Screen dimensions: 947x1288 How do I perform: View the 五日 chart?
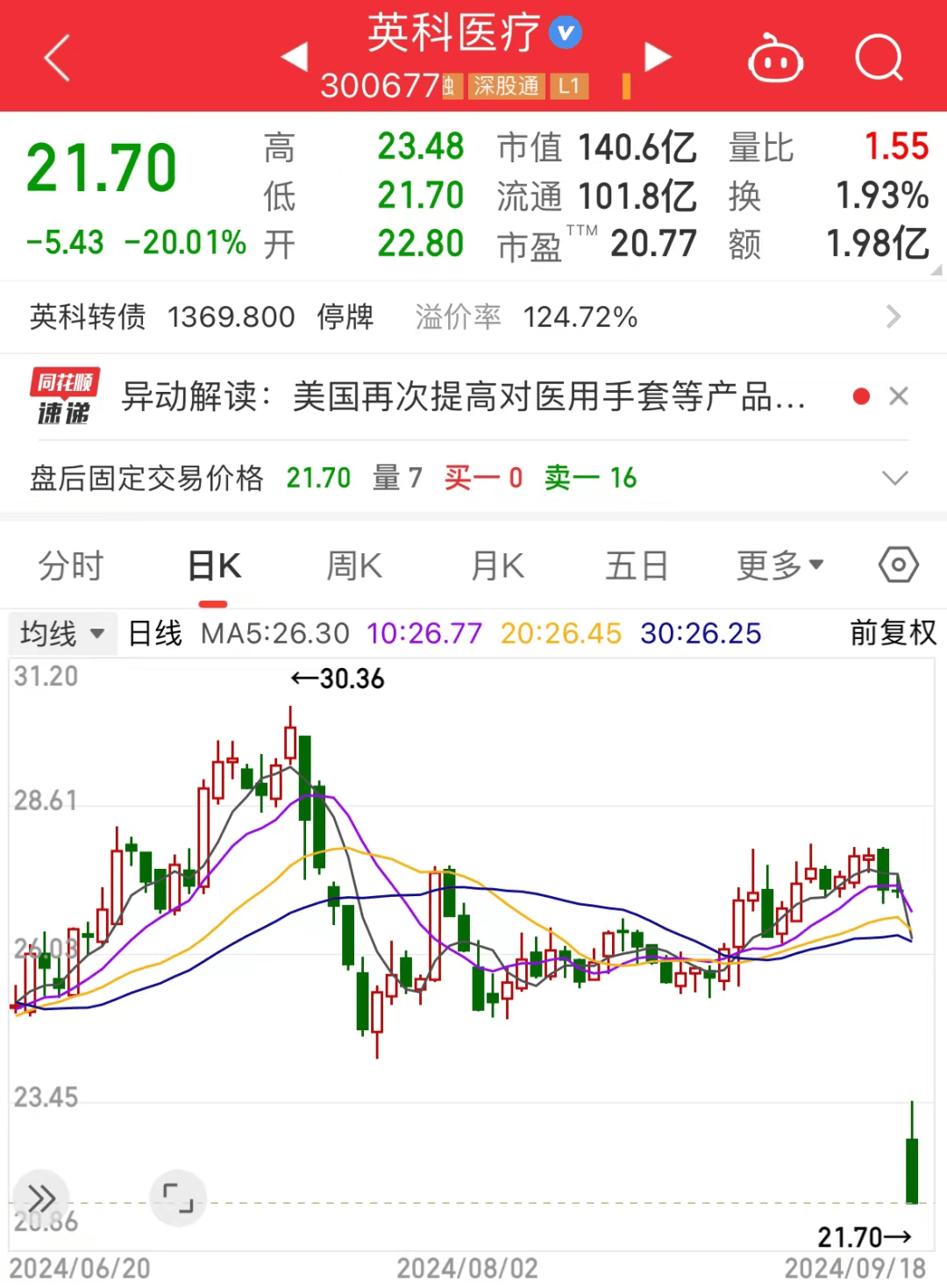pos(637,566)
